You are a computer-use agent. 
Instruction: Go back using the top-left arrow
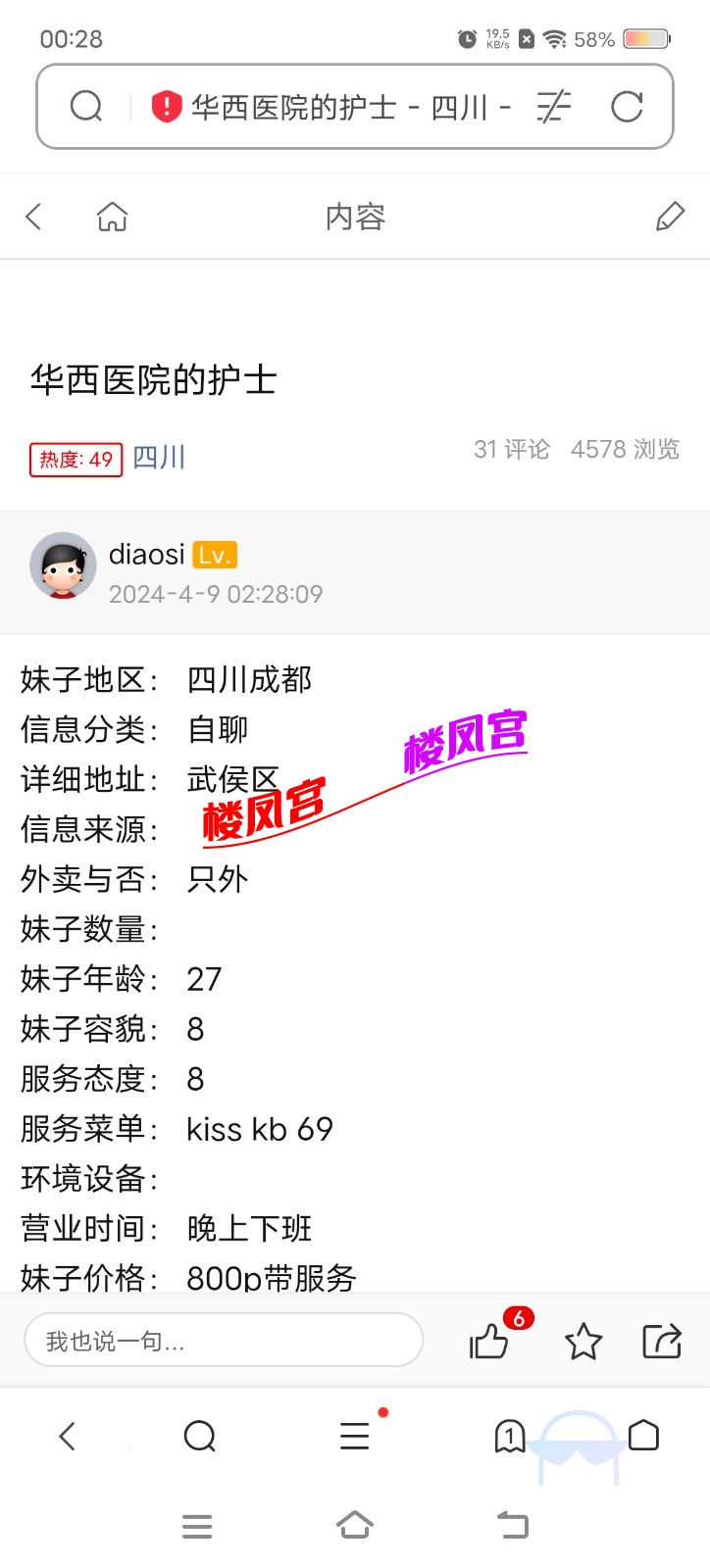33,216
